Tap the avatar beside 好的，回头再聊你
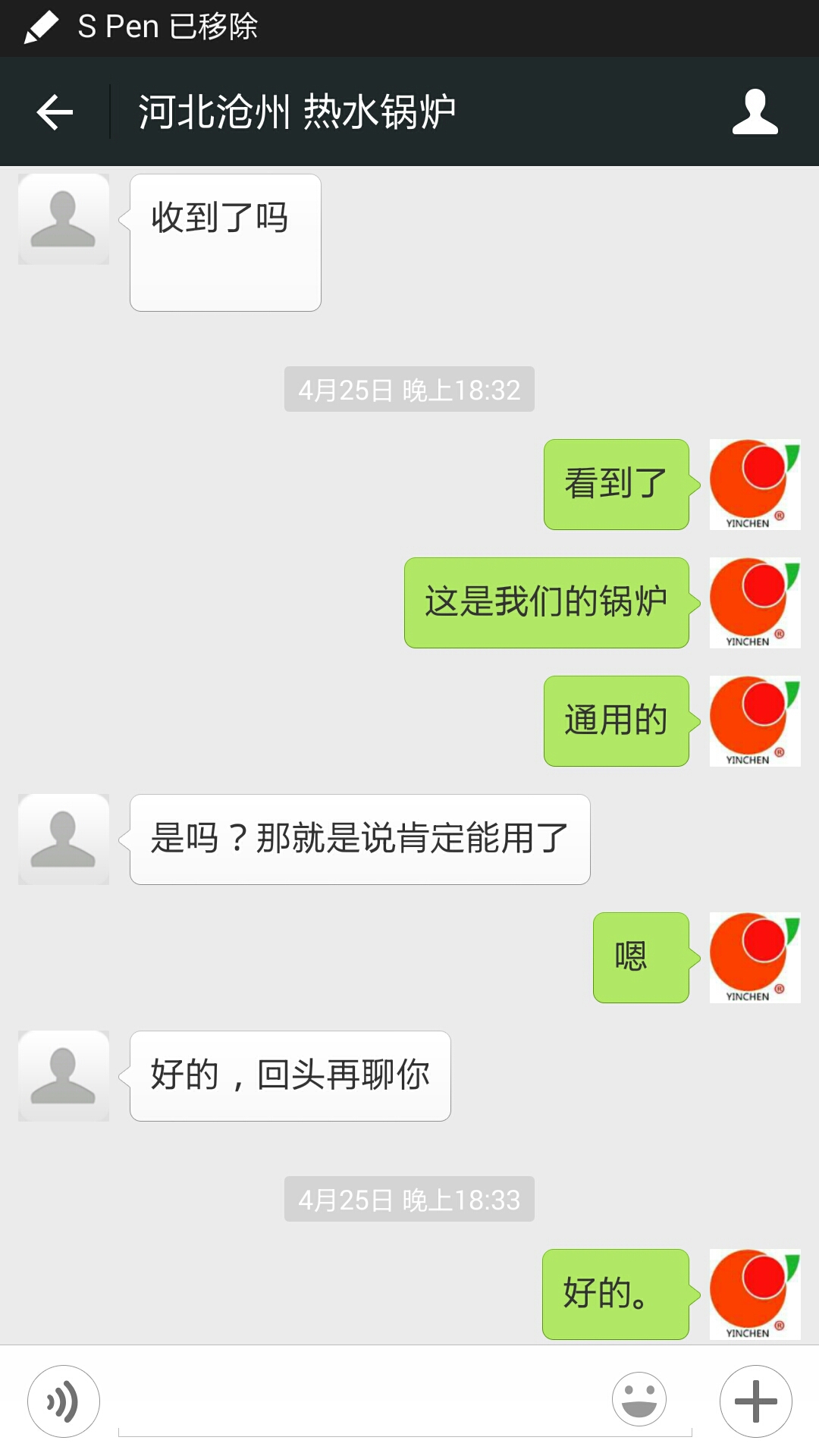The width and height of the screenshot is (819, 1456). point(64,1075)
